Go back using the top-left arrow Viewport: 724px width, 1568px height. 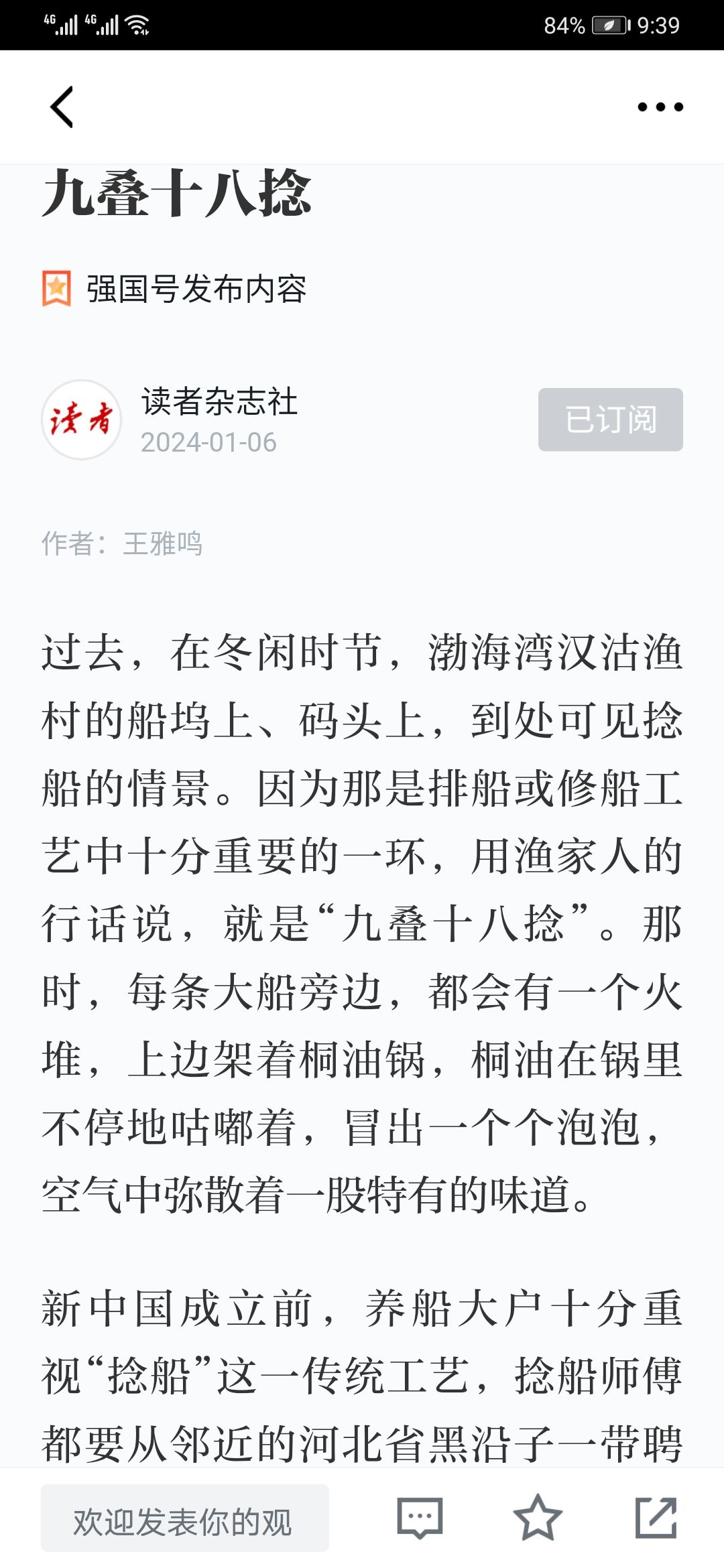pos(62,107)
